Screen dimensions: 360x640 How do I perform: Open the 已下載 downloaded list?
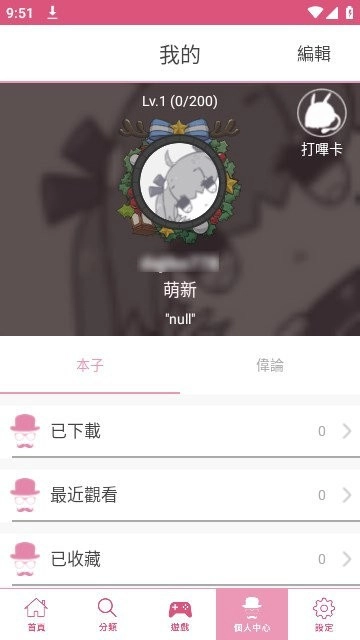tap(180, 431)
